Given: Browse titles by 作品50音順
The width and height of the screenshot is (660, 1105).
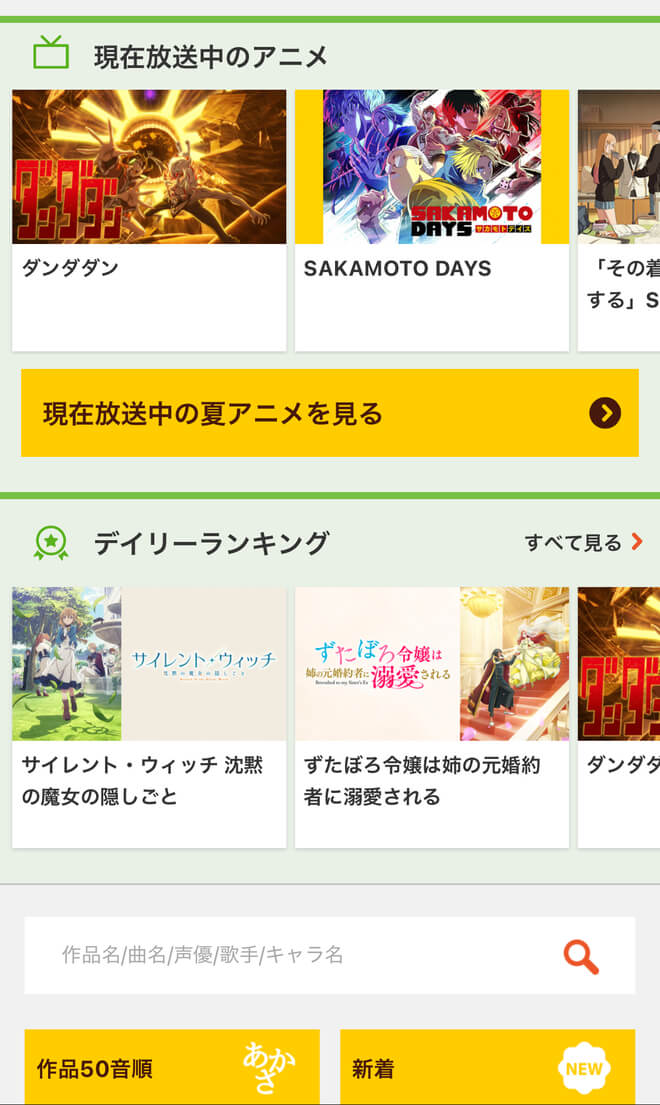Looking at the screenshot, I should (172, 1068).
